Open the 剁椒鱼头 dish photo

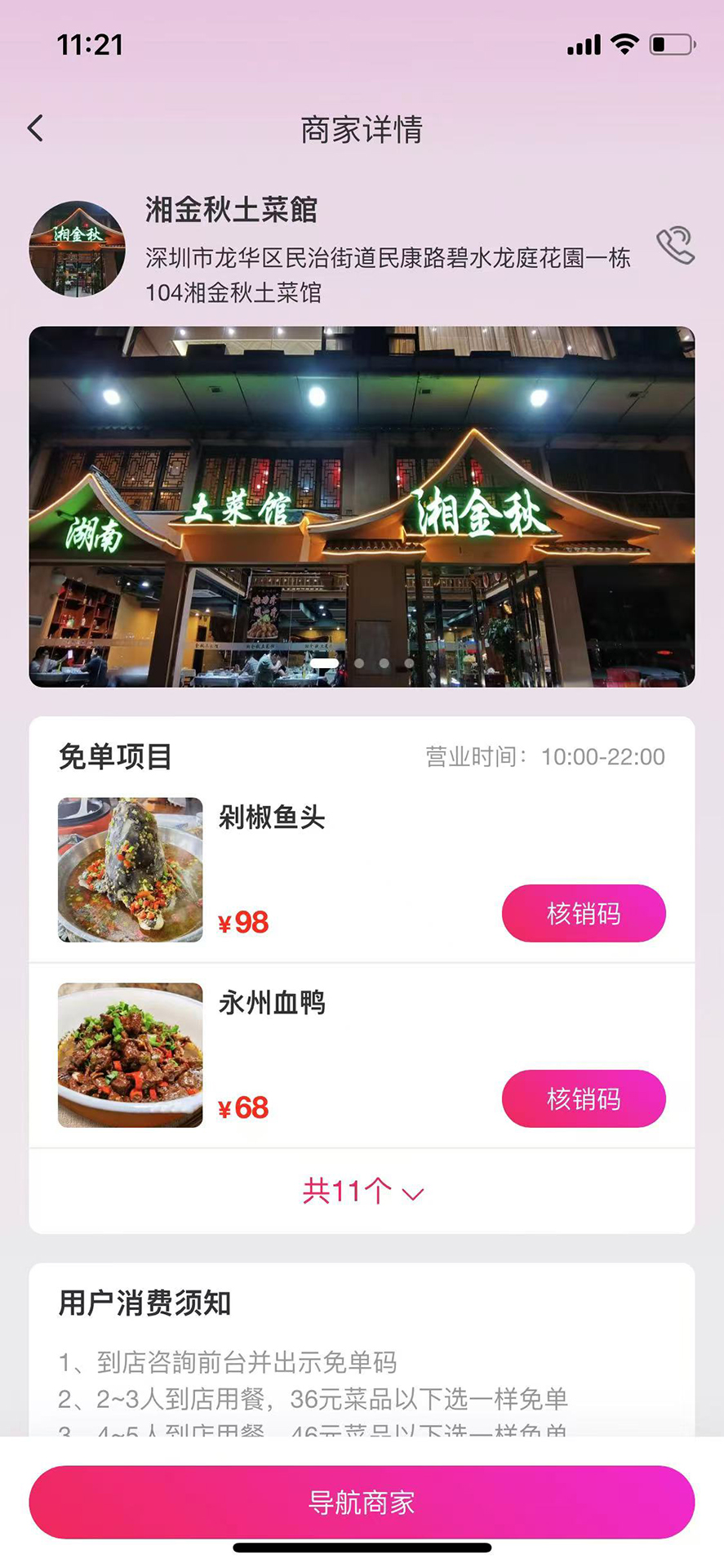[x=129, y=870]
